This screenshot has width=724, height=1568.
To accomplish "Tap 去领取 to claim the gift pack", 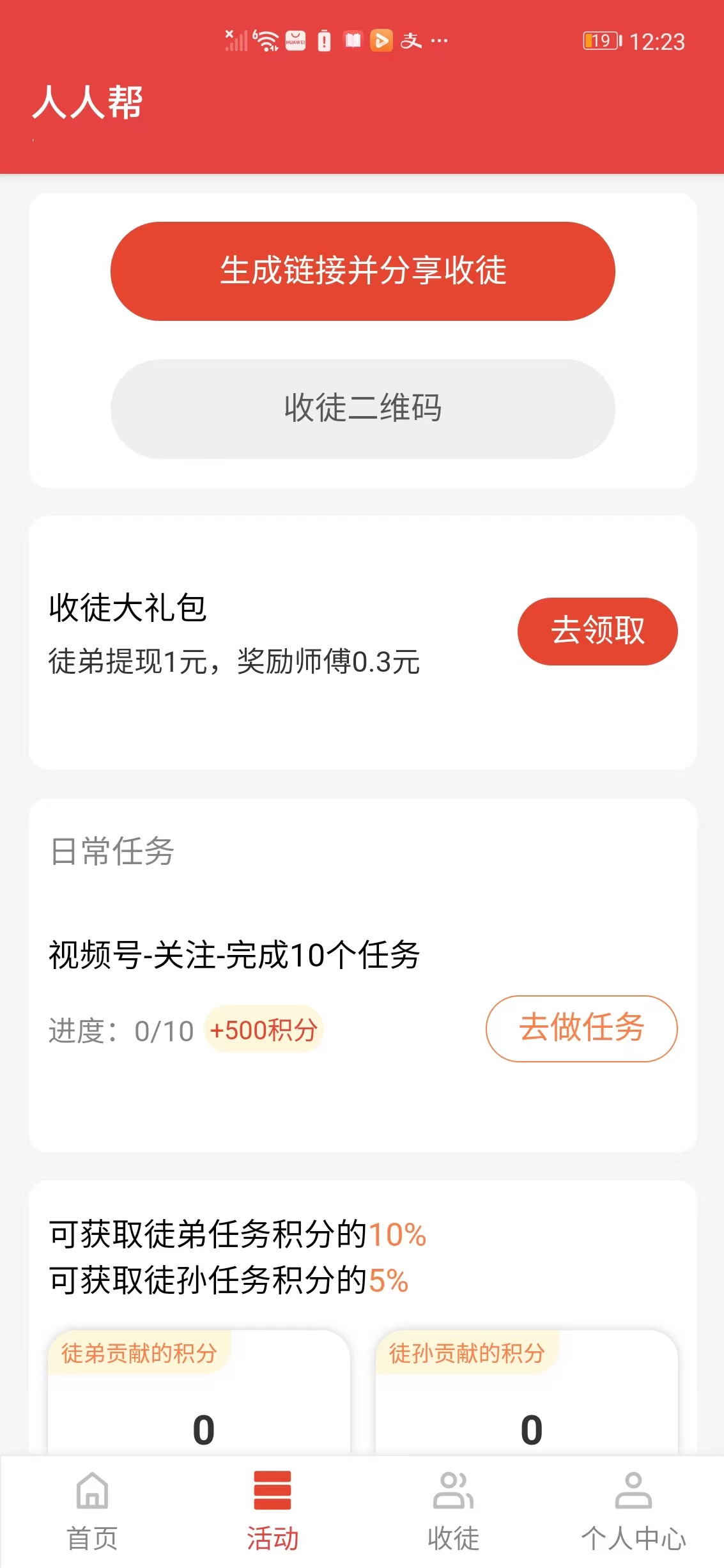I will tap(598, 630).
